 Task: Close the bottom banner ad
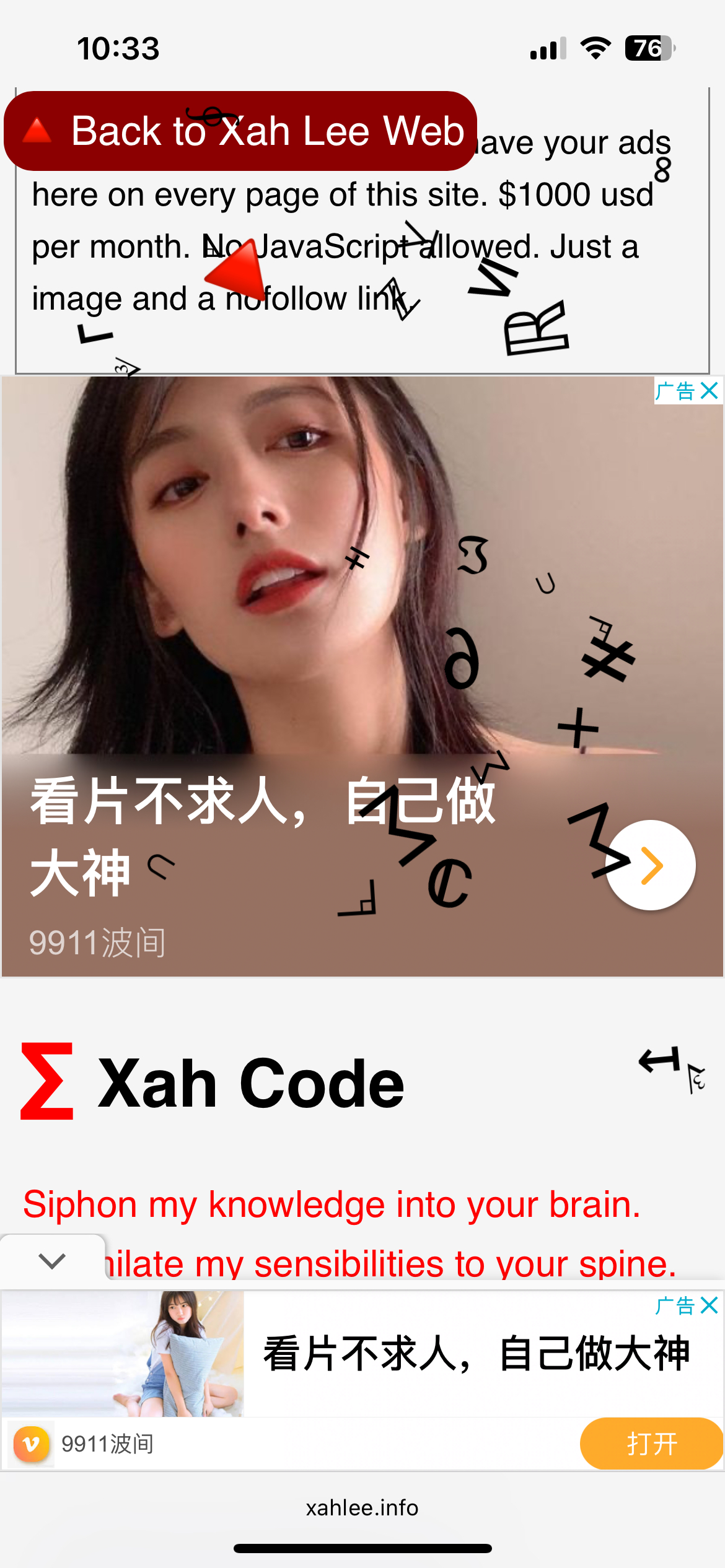coord(710,1305)
